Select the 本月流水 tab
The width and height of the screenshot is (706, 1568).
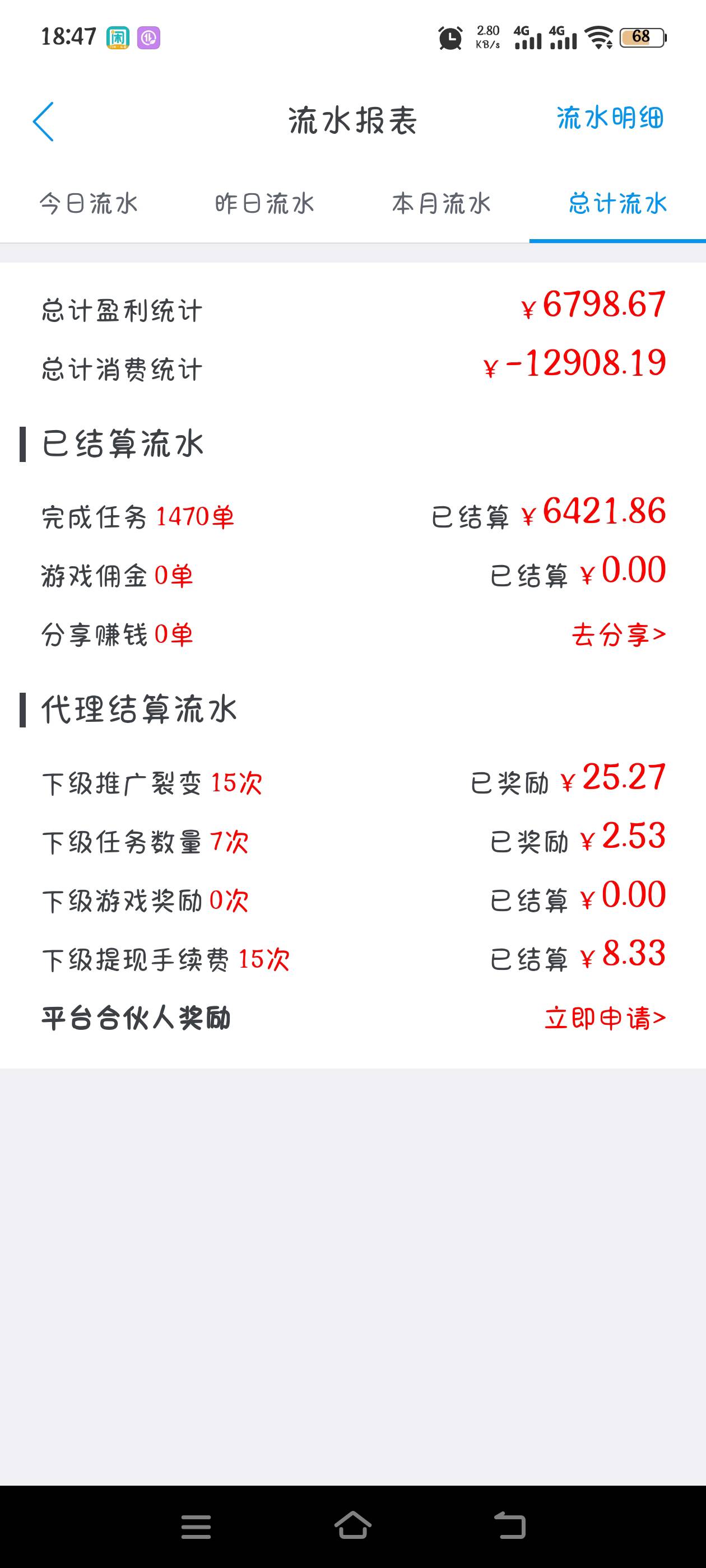441,204
